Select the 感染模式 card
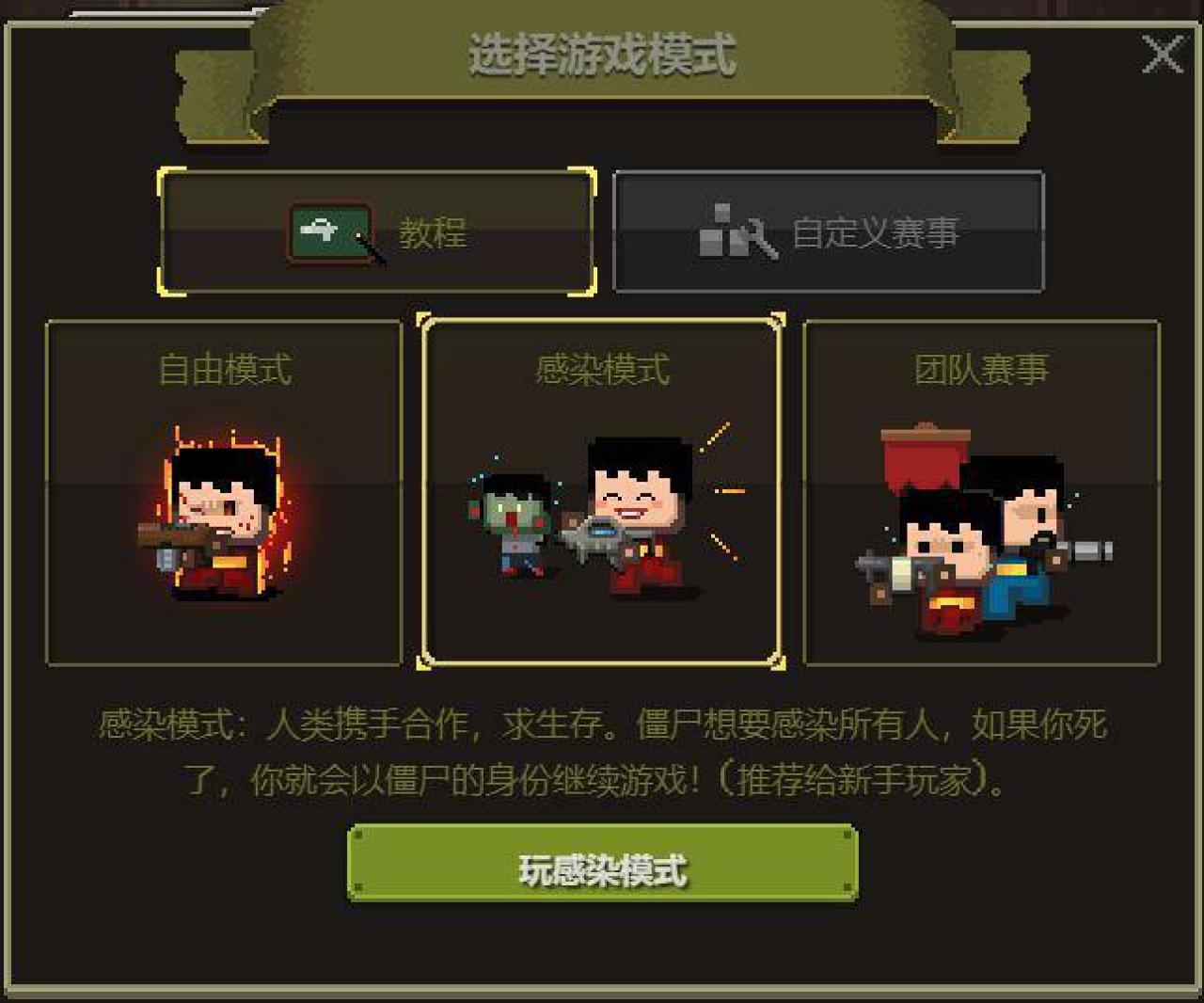The height and width of the screenshot is (1003, 1204). (602, 493)
